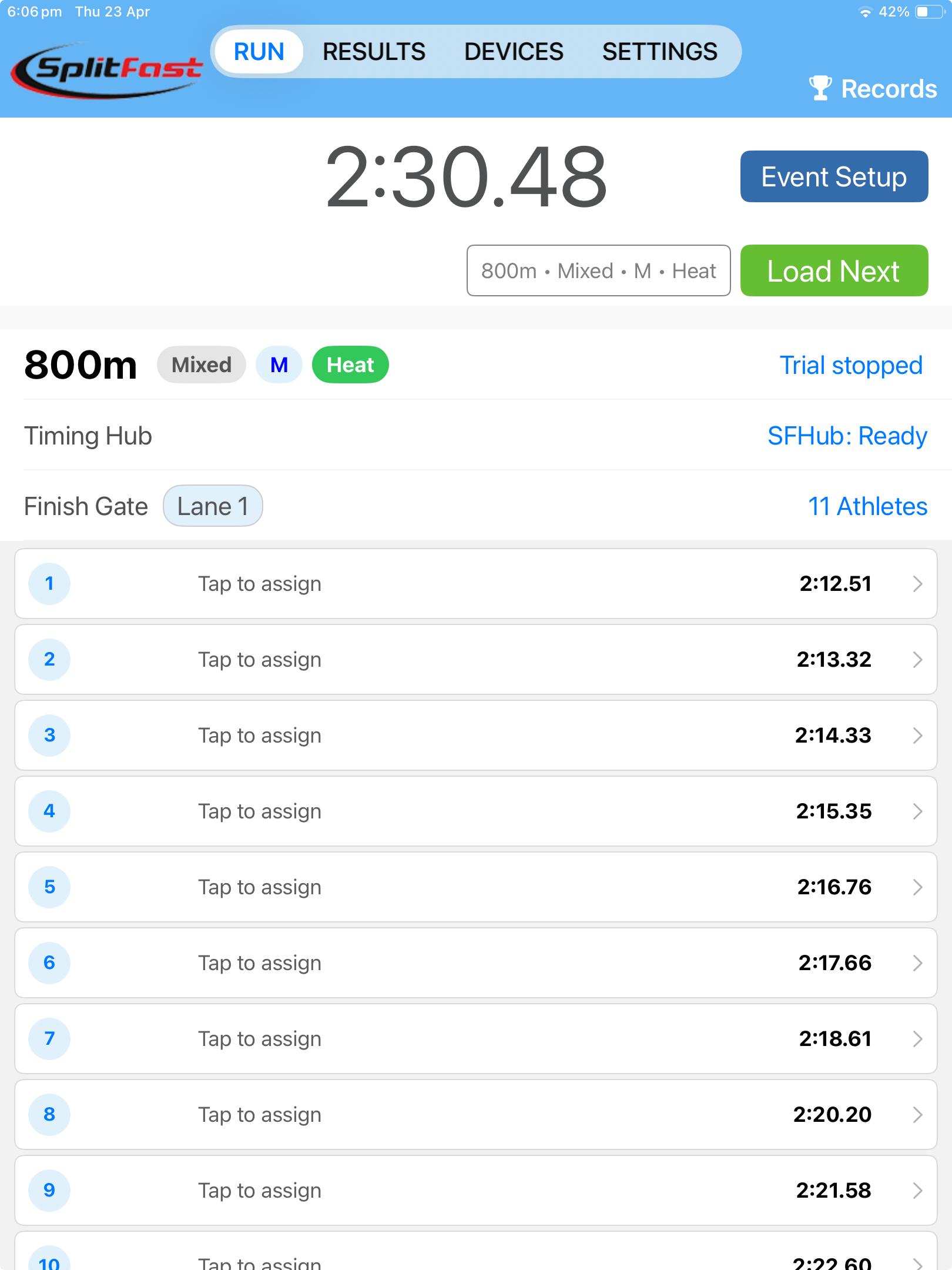Viewport: 952px width, 1270px height.
Task: Switch to the RESULTS tab
Action: 374,51
